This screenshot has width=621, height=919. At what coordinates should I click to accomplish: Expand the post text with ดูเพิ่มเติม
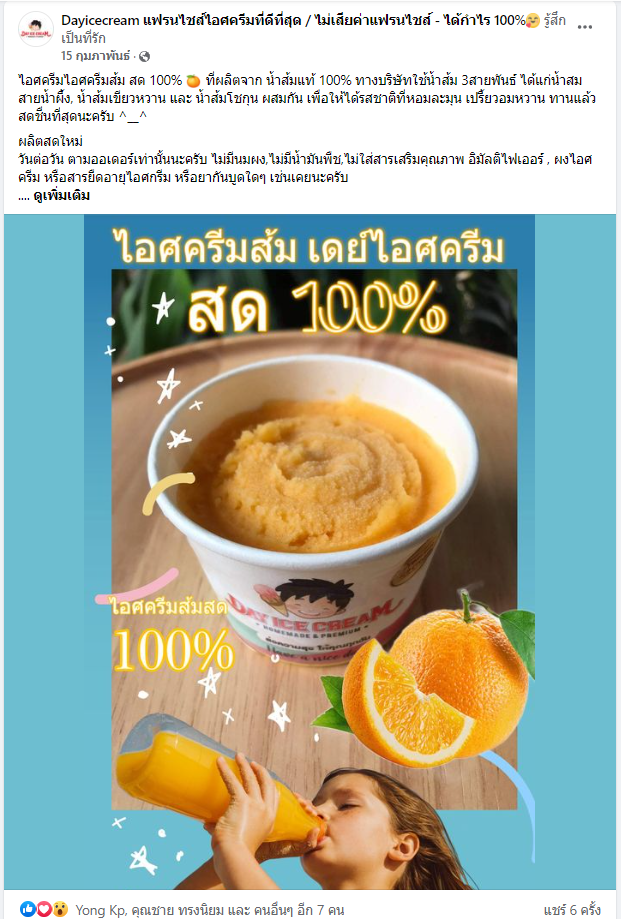60,196
